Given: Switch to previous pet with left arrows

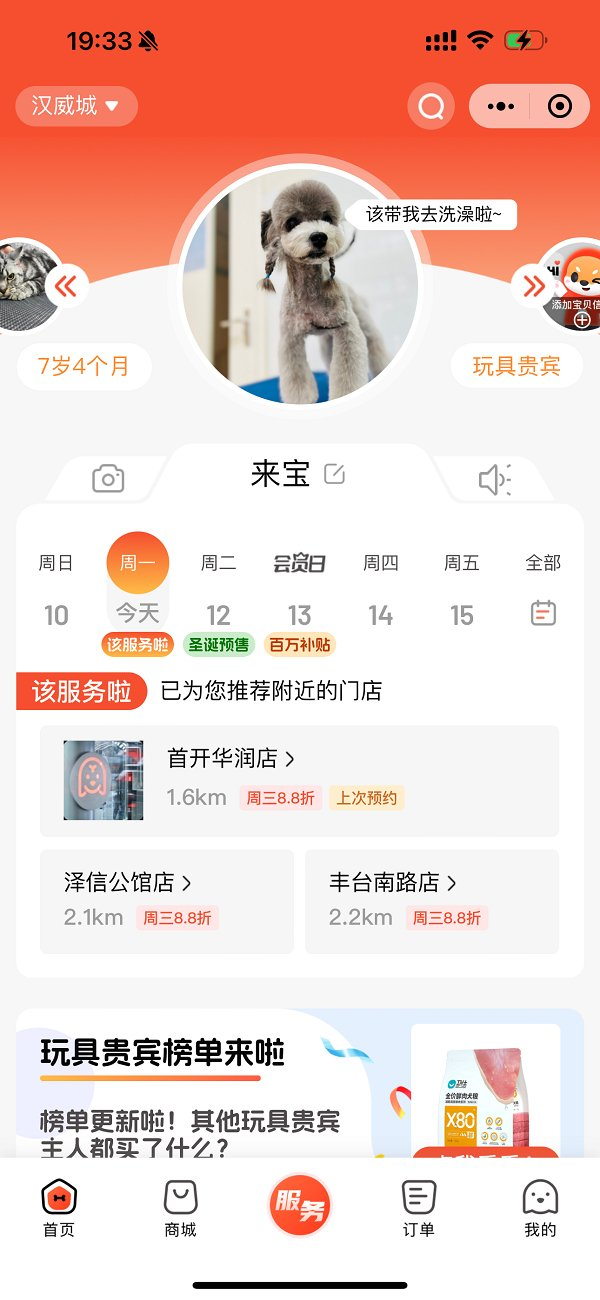Looking at the screenshot, I should pyautogui.click(x=66, y=288).
